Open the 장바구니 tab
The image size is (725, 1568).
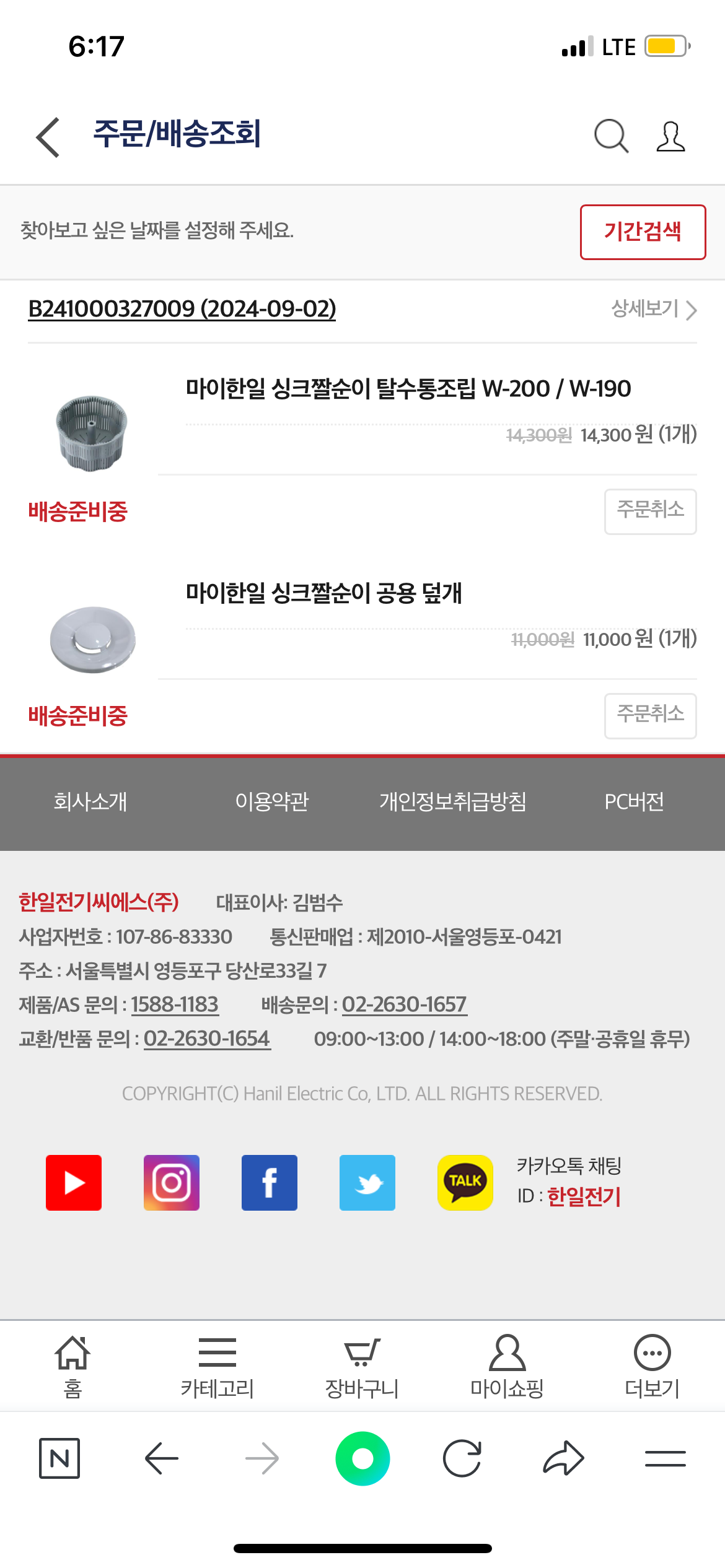pyautogui.click(x=362, y=1367)
